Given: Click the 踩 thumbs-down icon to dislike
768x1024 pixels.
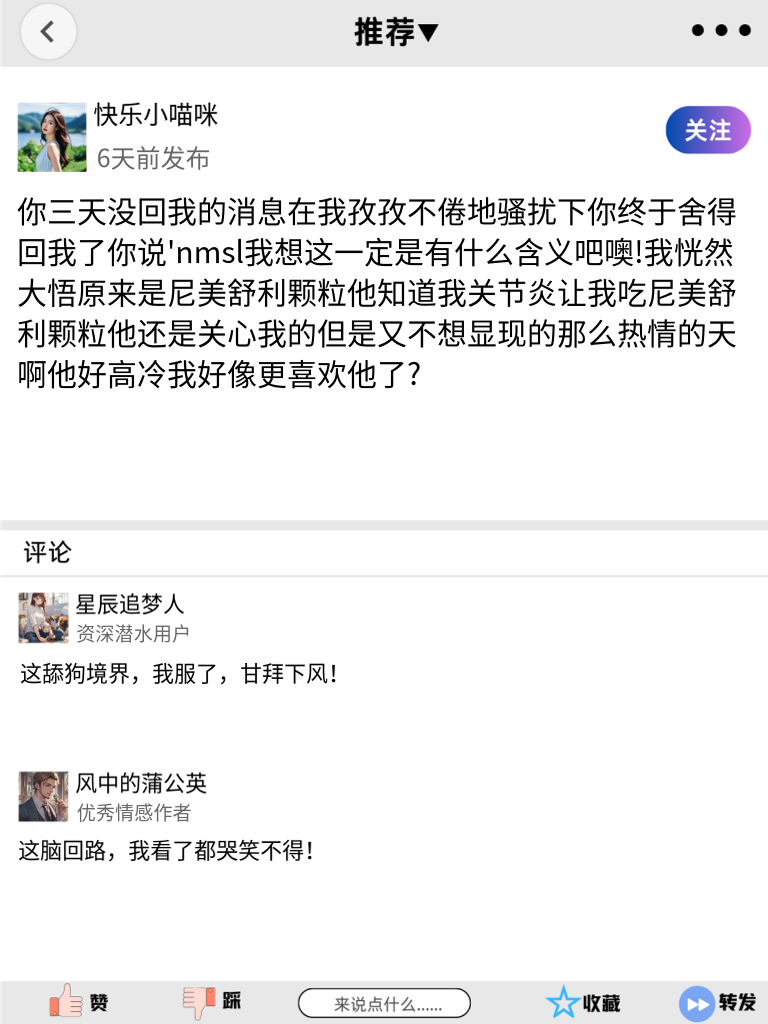Looking at the screenshot, I should tap(198, 1000).
